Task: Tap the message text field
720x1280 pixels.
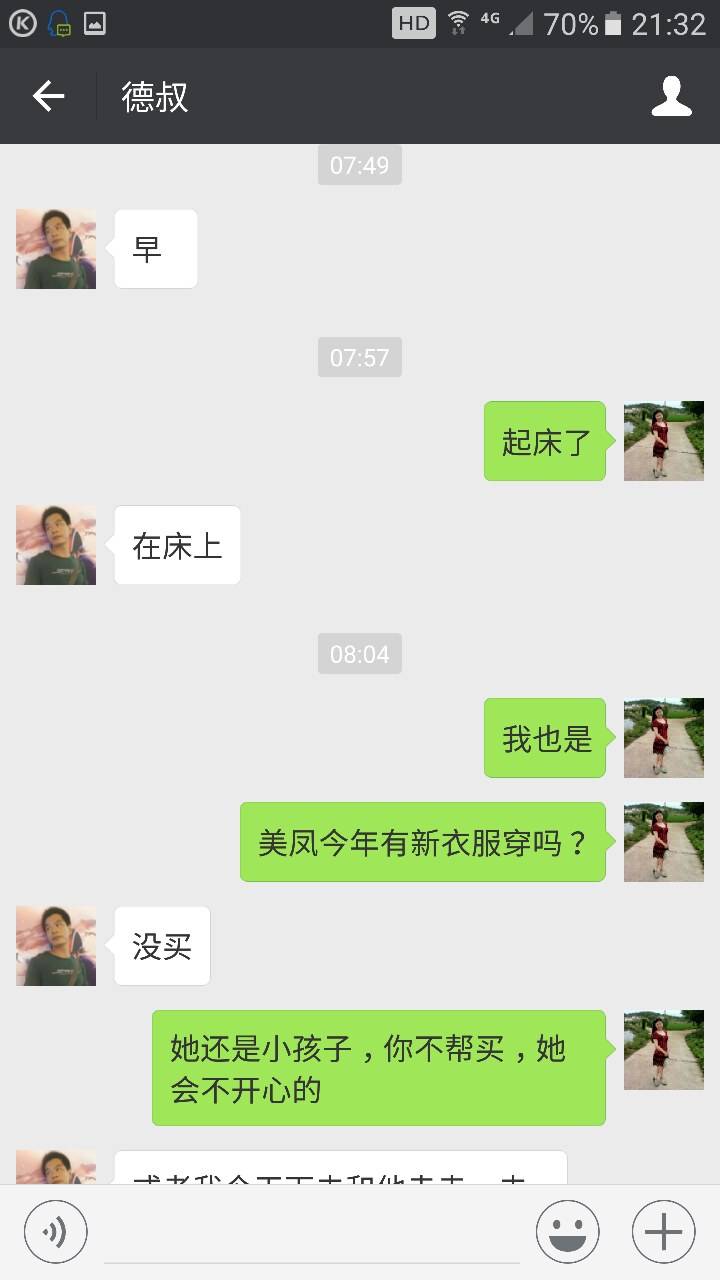Action: pos(310,1232)
